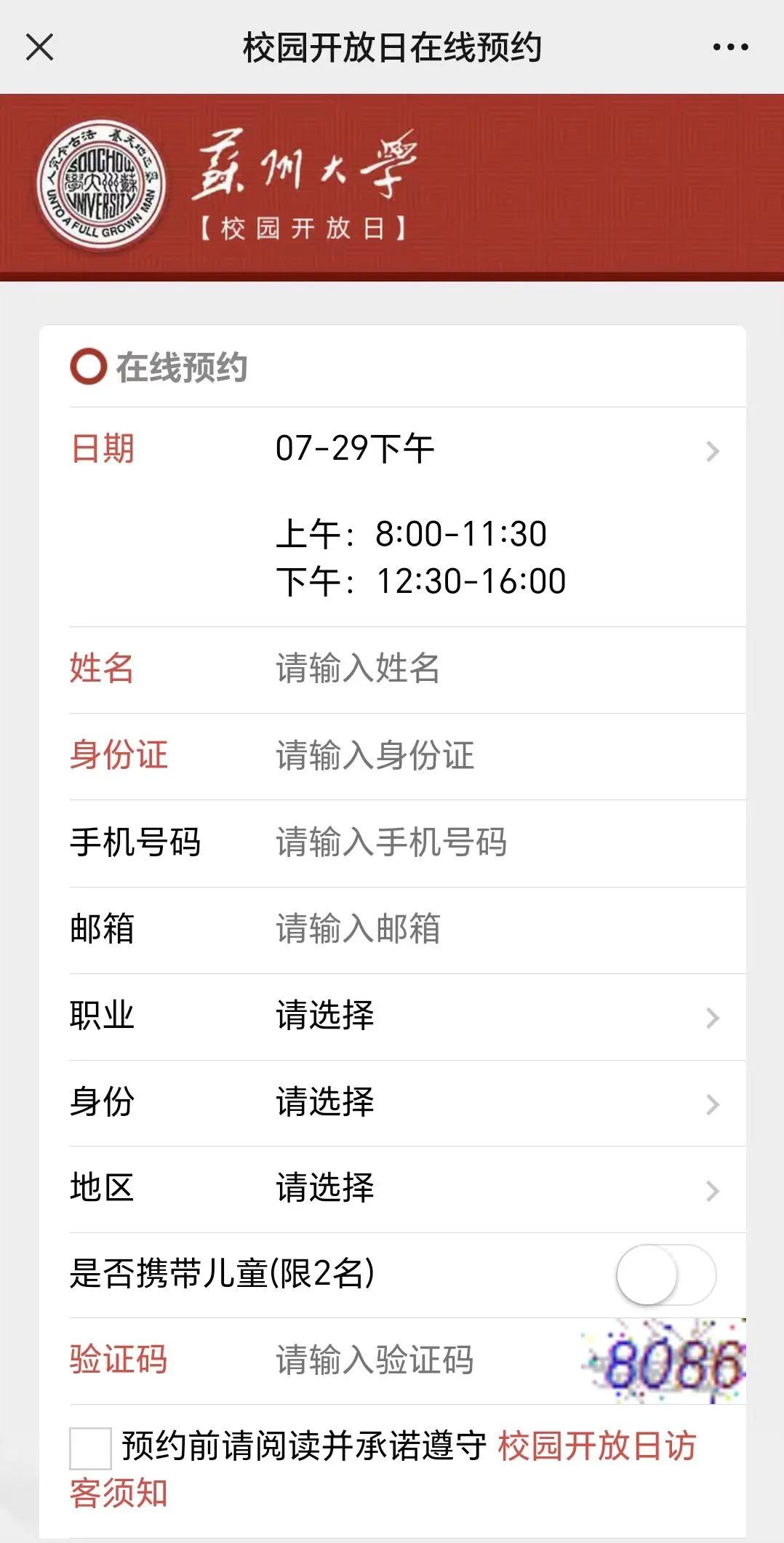Image resolution: width=784 pixels, height=1543 pixels.
Task: Change the 07-29下午 date selection
Action: click(x=495, y=449)
